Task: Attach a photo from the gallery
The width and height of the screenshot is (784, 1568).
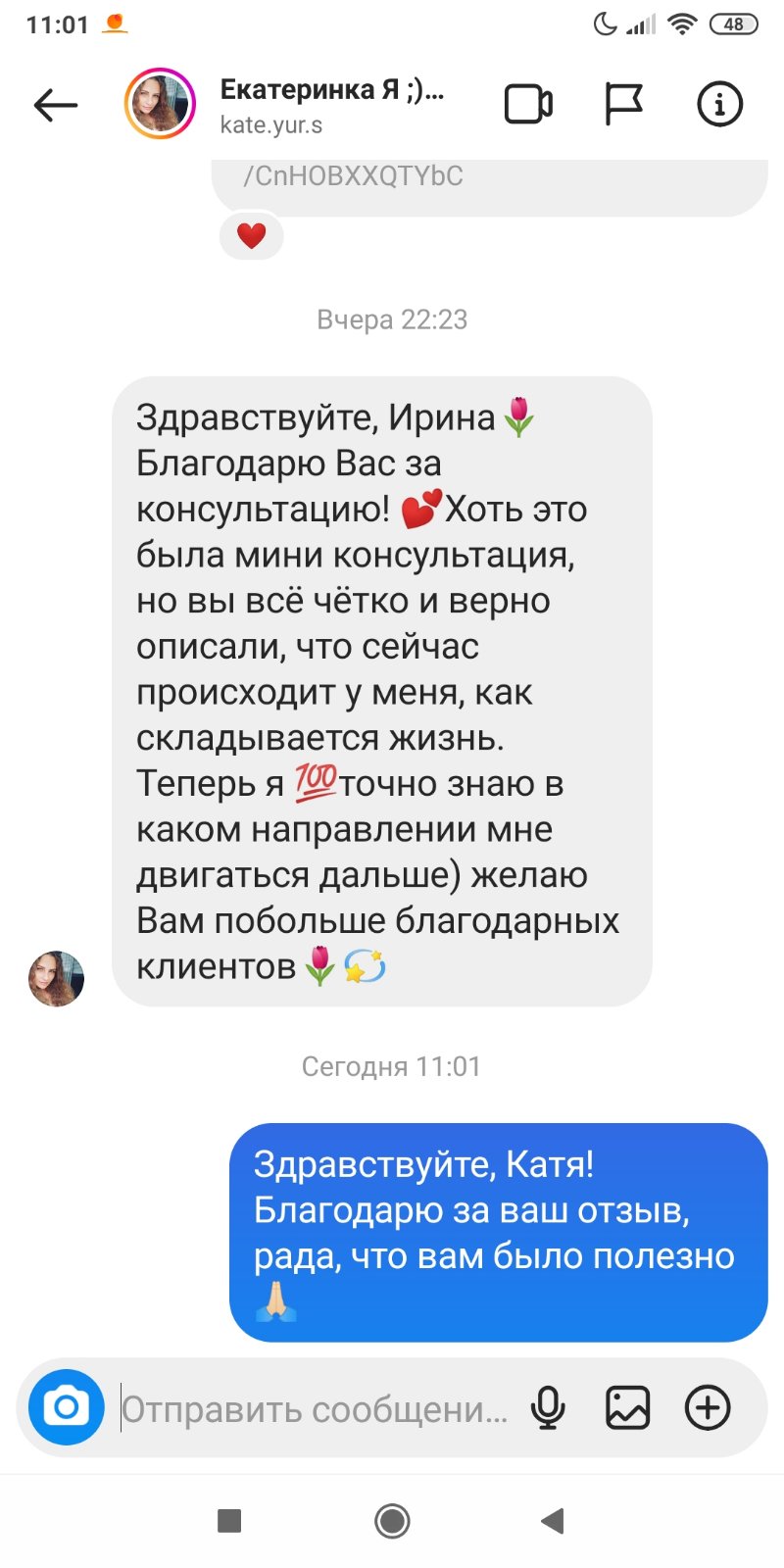Action: click(x=627, y=1408)
